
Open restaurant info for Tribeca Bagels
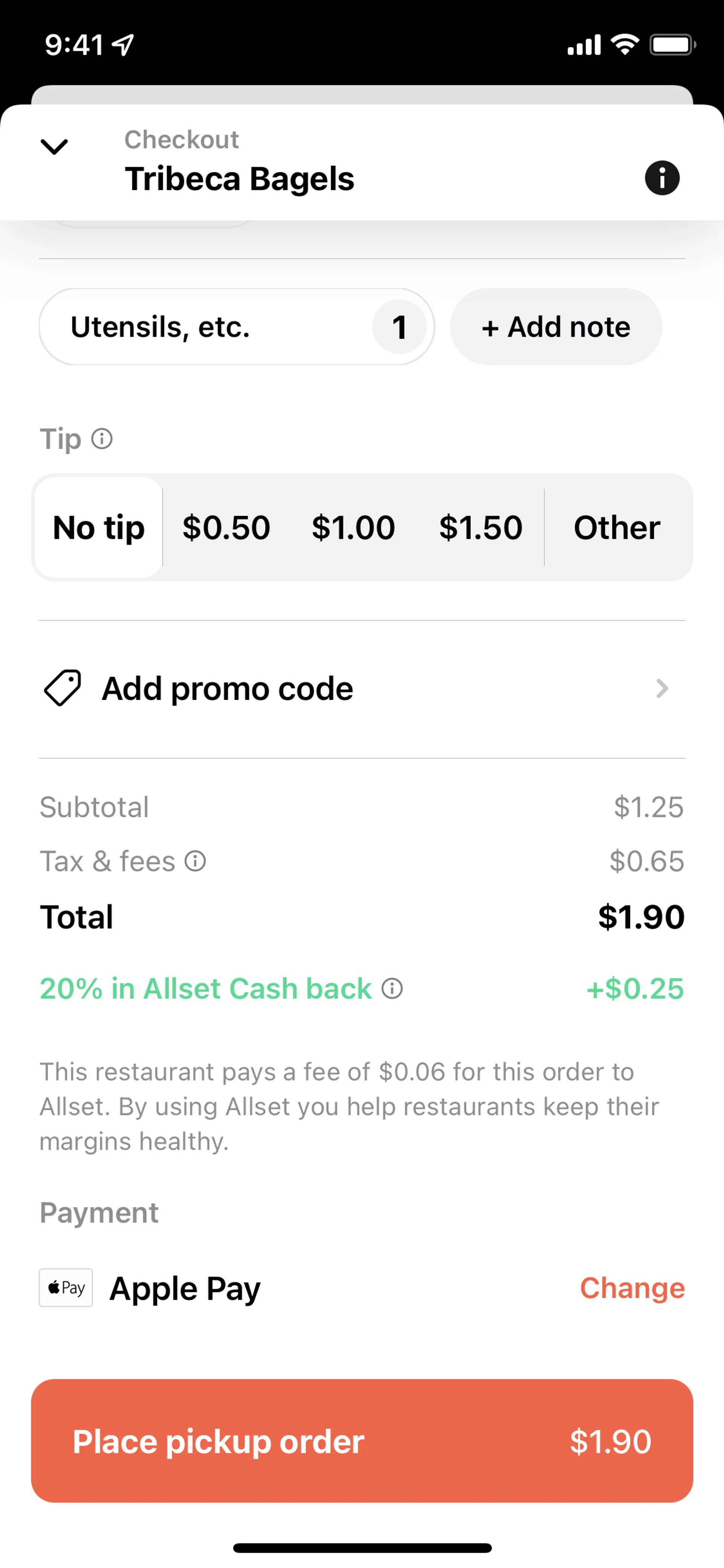point(661,178)
